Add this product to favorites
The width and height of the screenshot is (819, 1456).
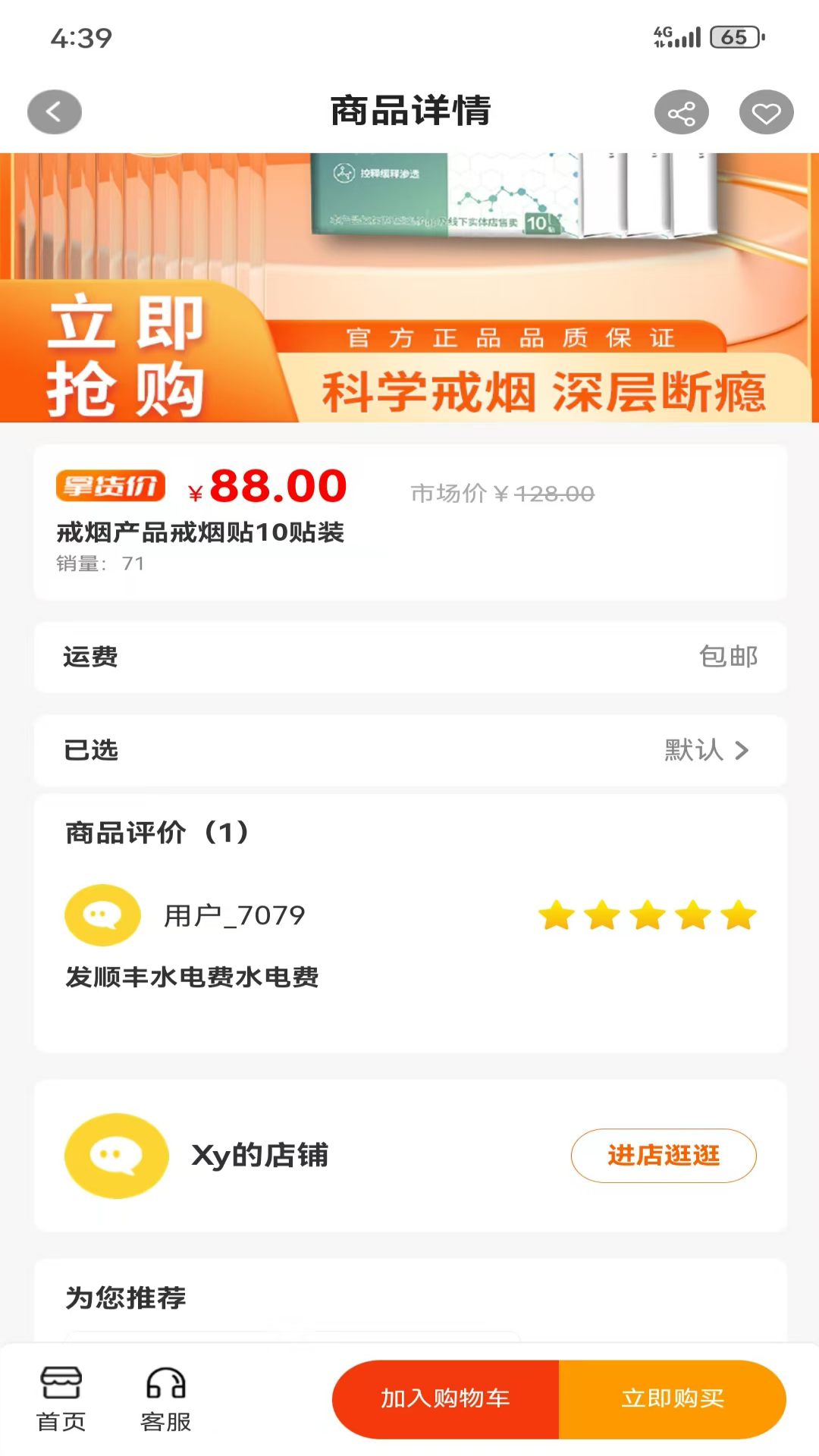click(766, 113)
